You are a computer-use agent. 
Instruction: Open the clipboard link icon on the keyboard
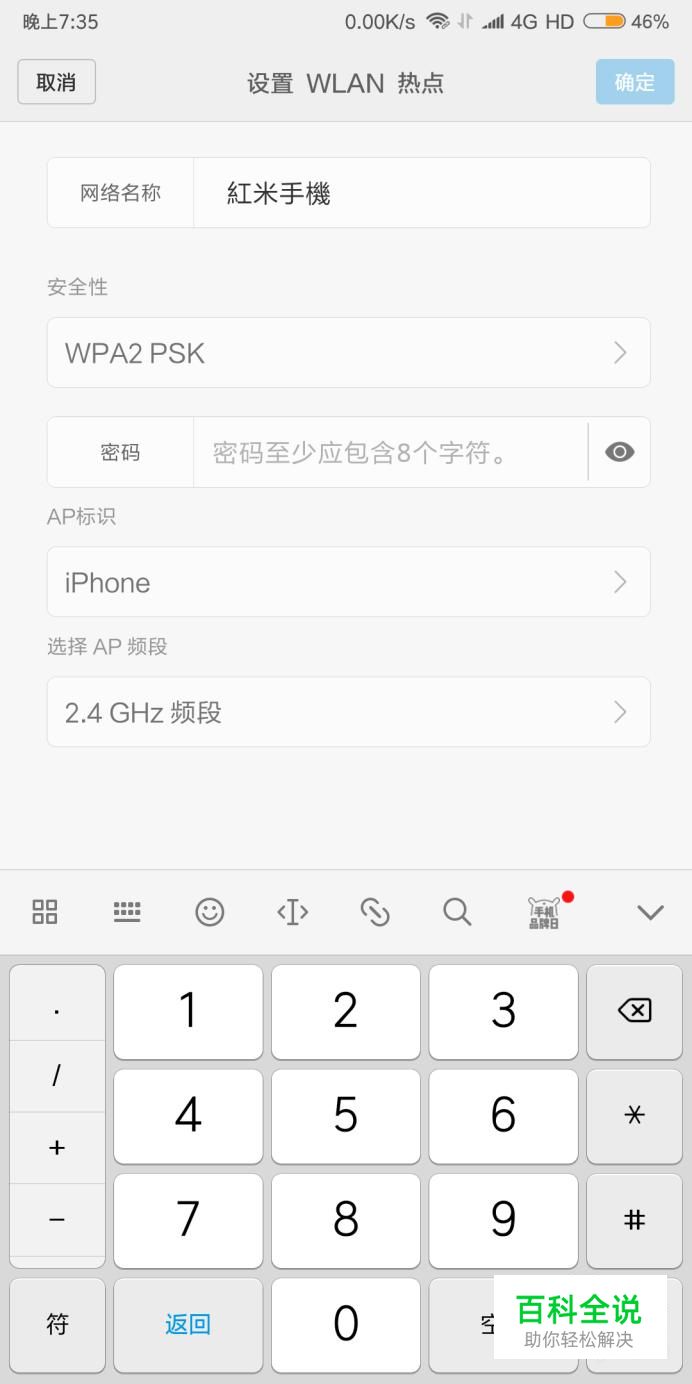(x=375, y=912)
